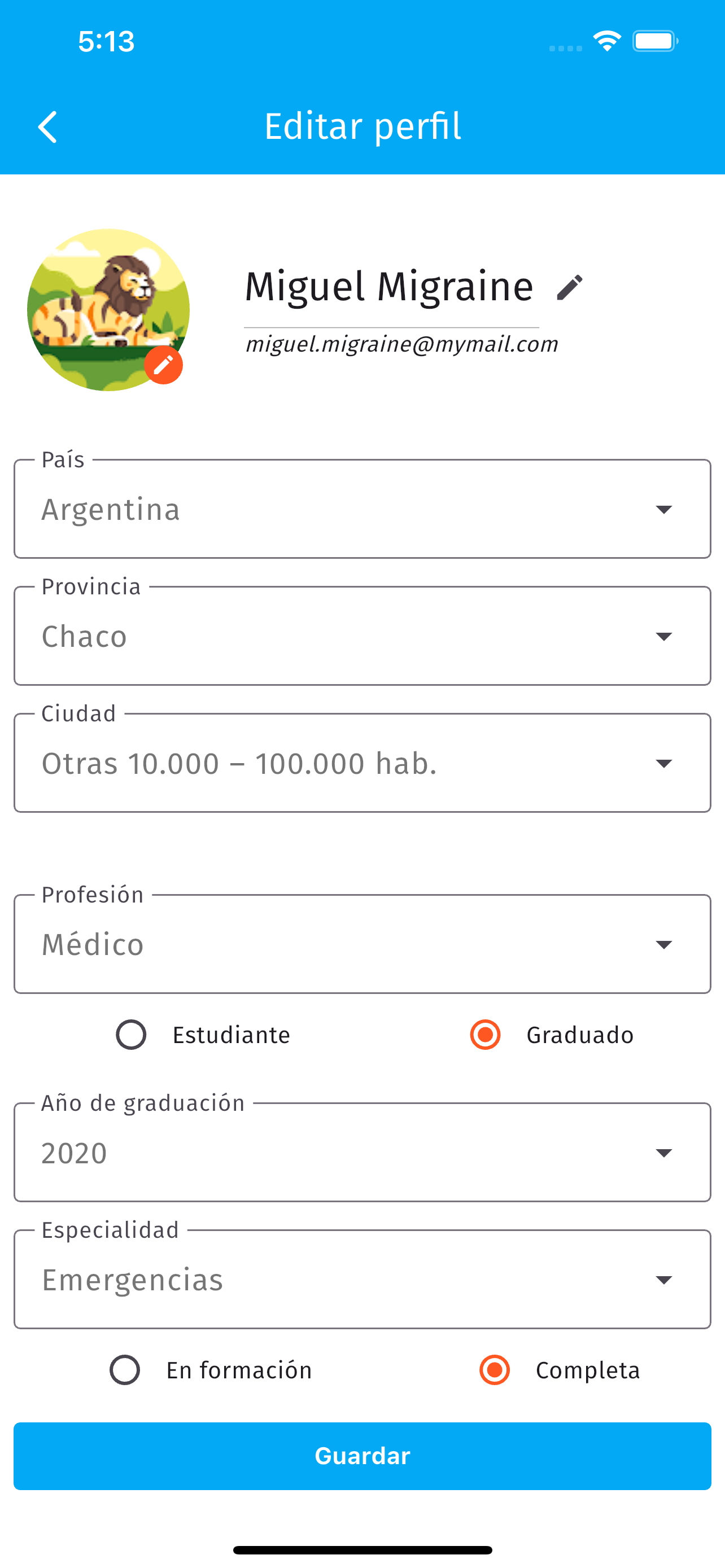Open the Profesión dropdown

[362, 944]
